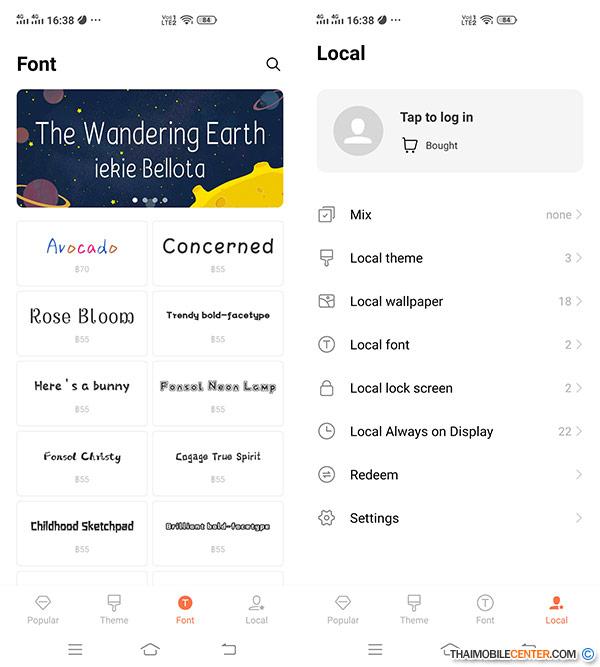
Task: Open the Local font row
Action: coord(450,345)
